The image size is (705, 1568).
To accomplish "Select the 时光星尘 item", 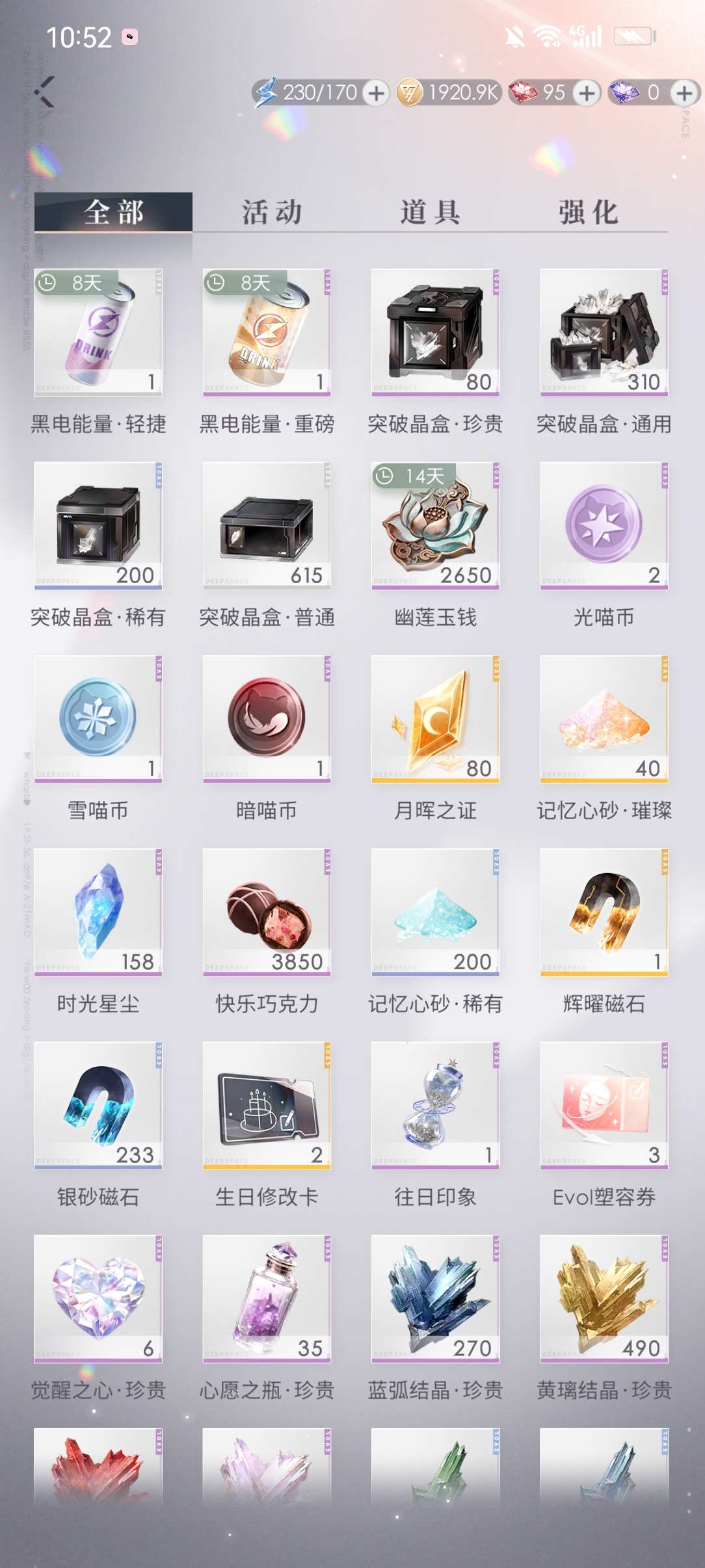I will [98, 911].
